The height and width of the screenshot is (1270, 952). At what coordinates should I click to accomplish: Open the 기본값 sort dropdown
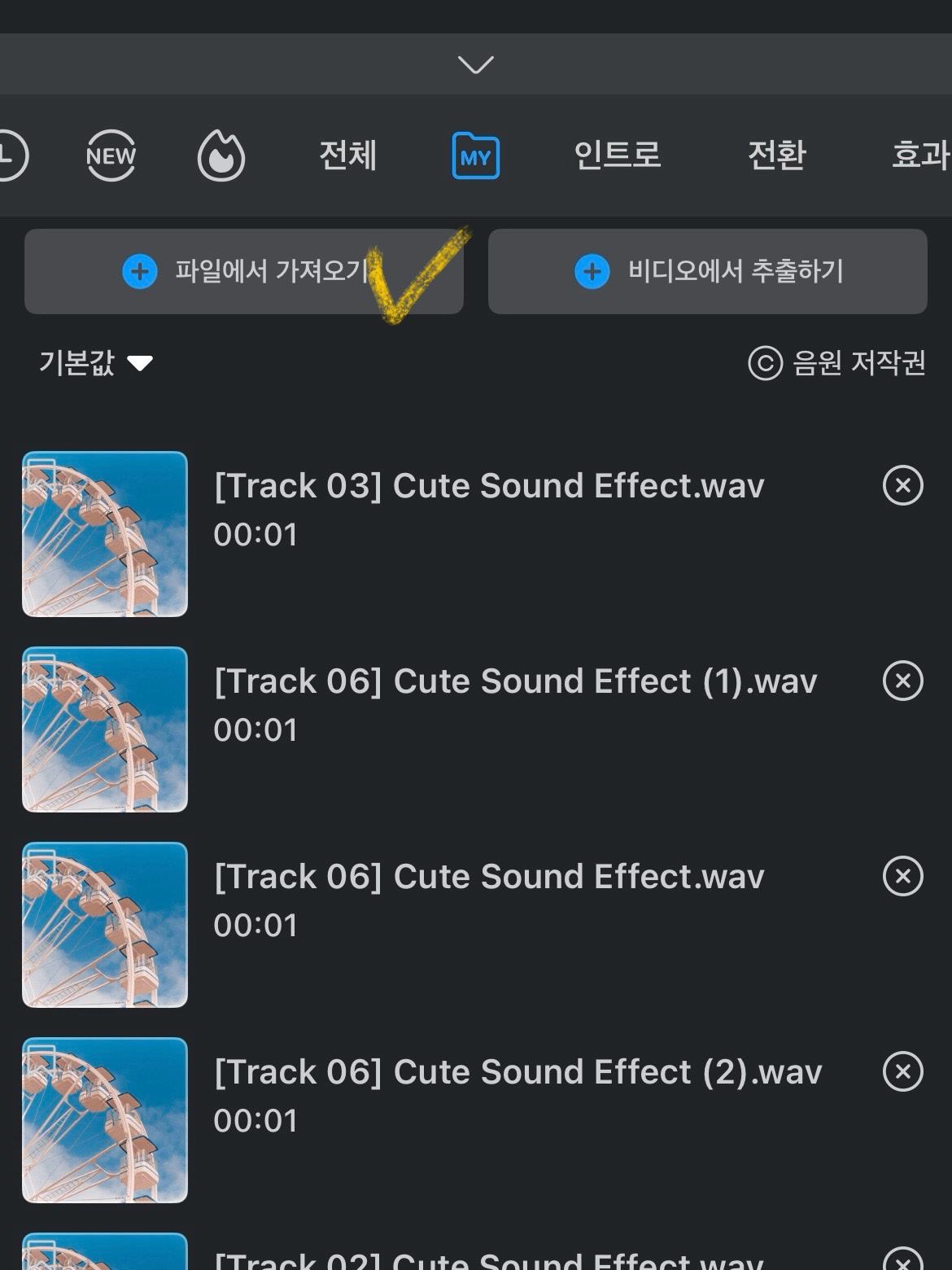(x=79, y=362)
